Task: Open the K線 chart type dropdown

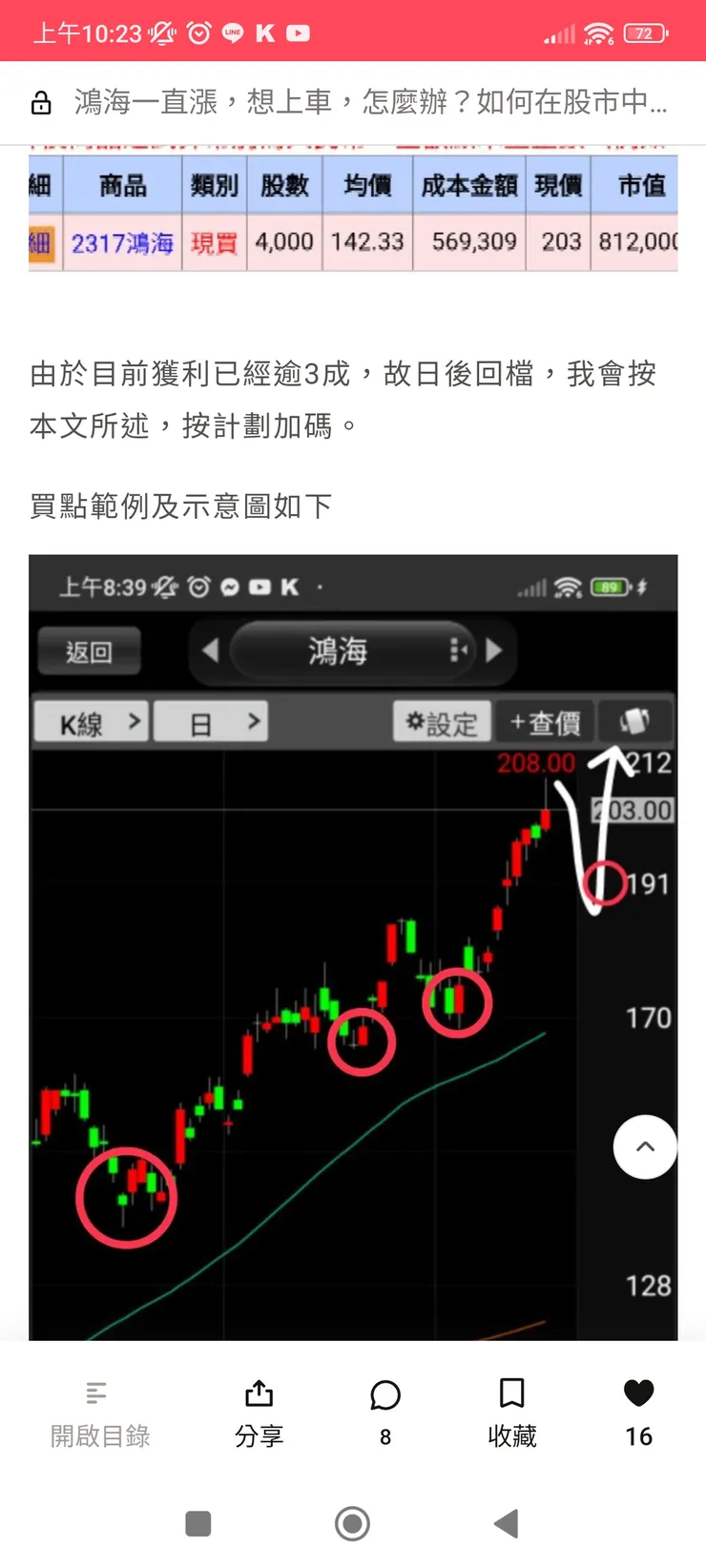Action: coord(90,722)
